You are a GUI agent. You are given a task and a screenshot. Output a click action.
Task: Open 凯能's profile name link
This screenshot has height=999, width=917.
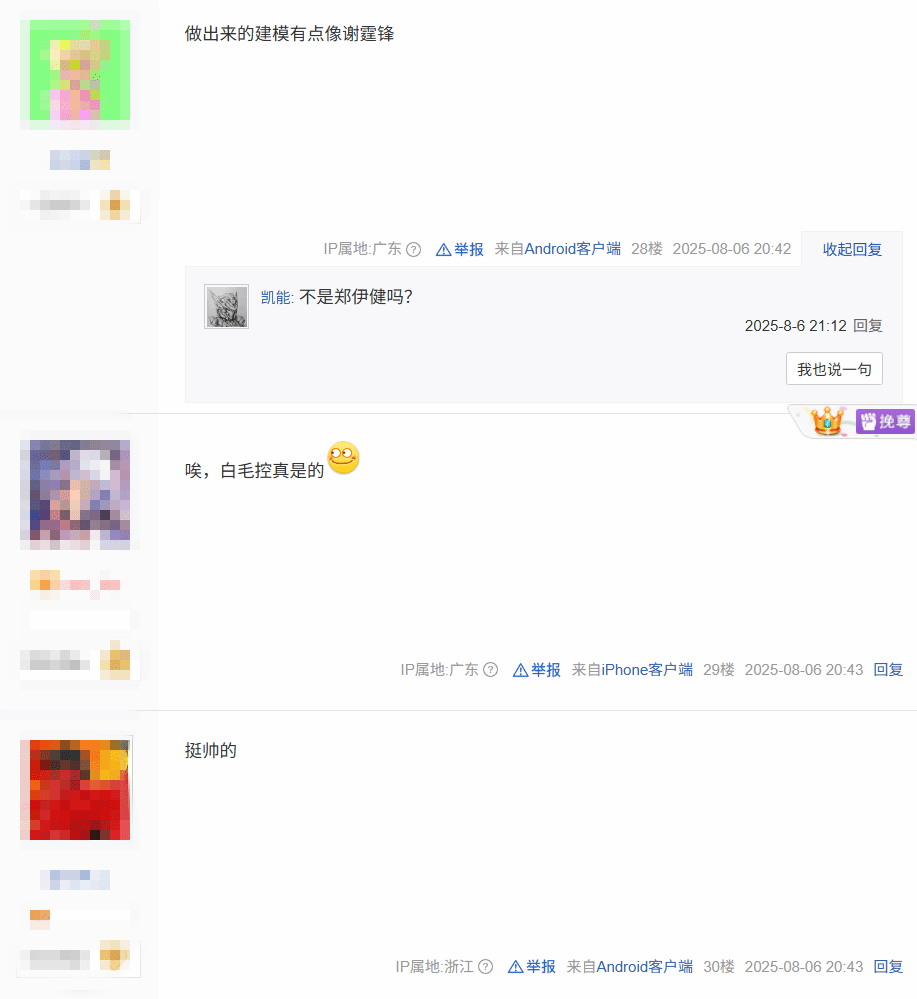(x=276, y=298)
